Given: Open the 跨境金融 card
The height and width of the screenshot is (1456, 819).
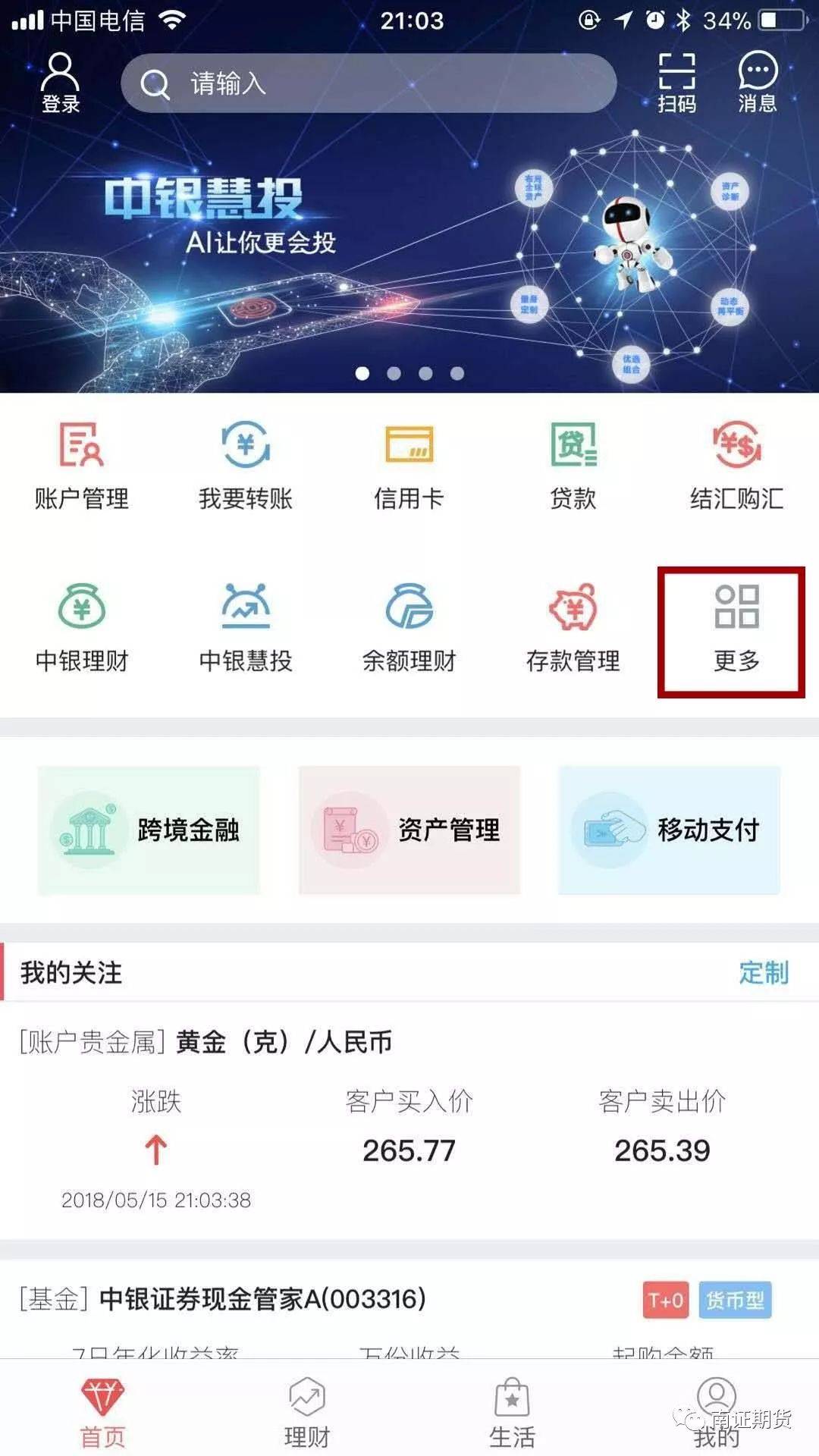Looking at the screenshot, I should [x=149, y=830].
